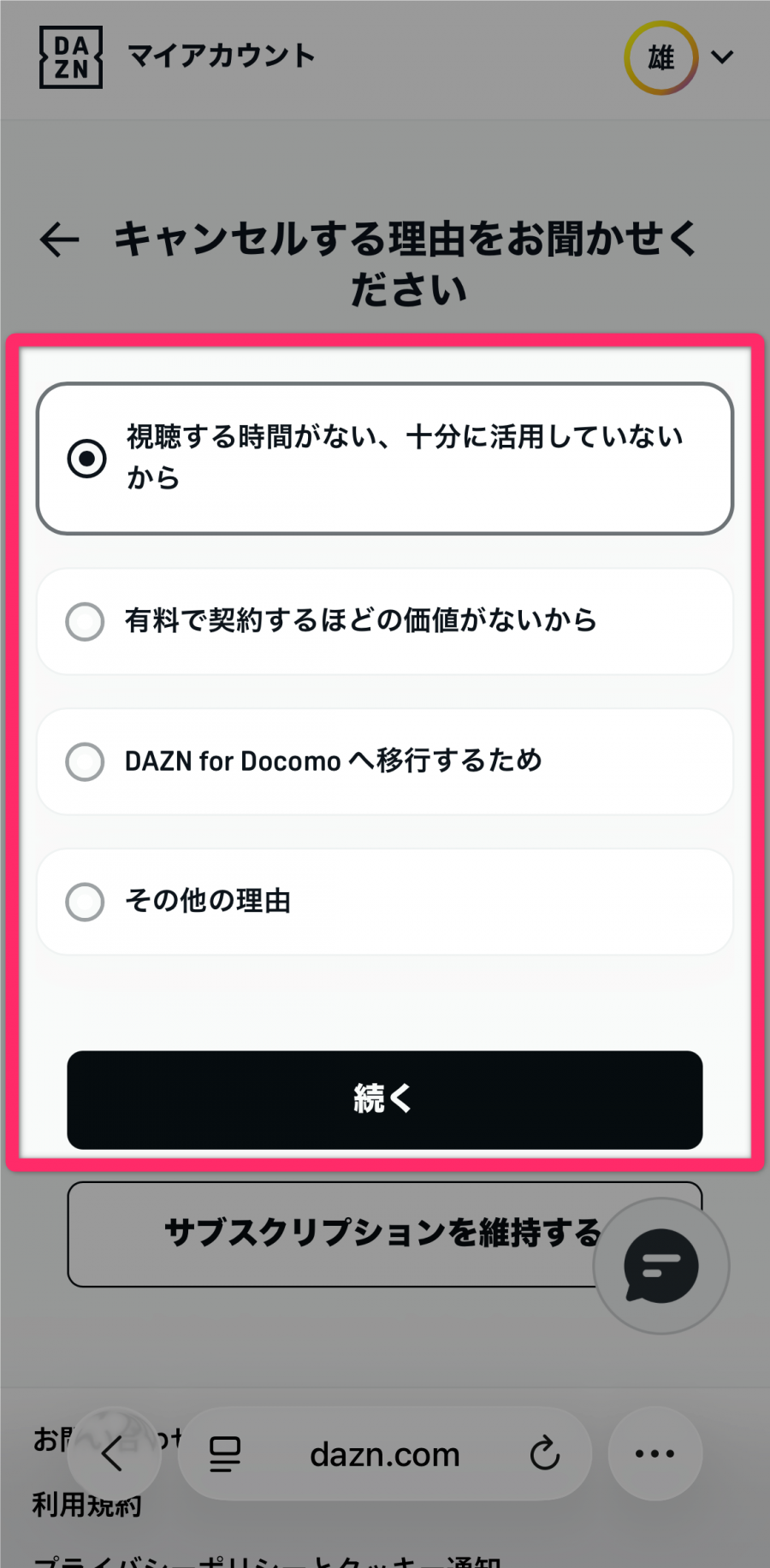Image resolution: width=770 pixels, height=1568 pixels.
Task: Open the account dropdown next to 雄 avatar
Action: (x=722, y=57)
